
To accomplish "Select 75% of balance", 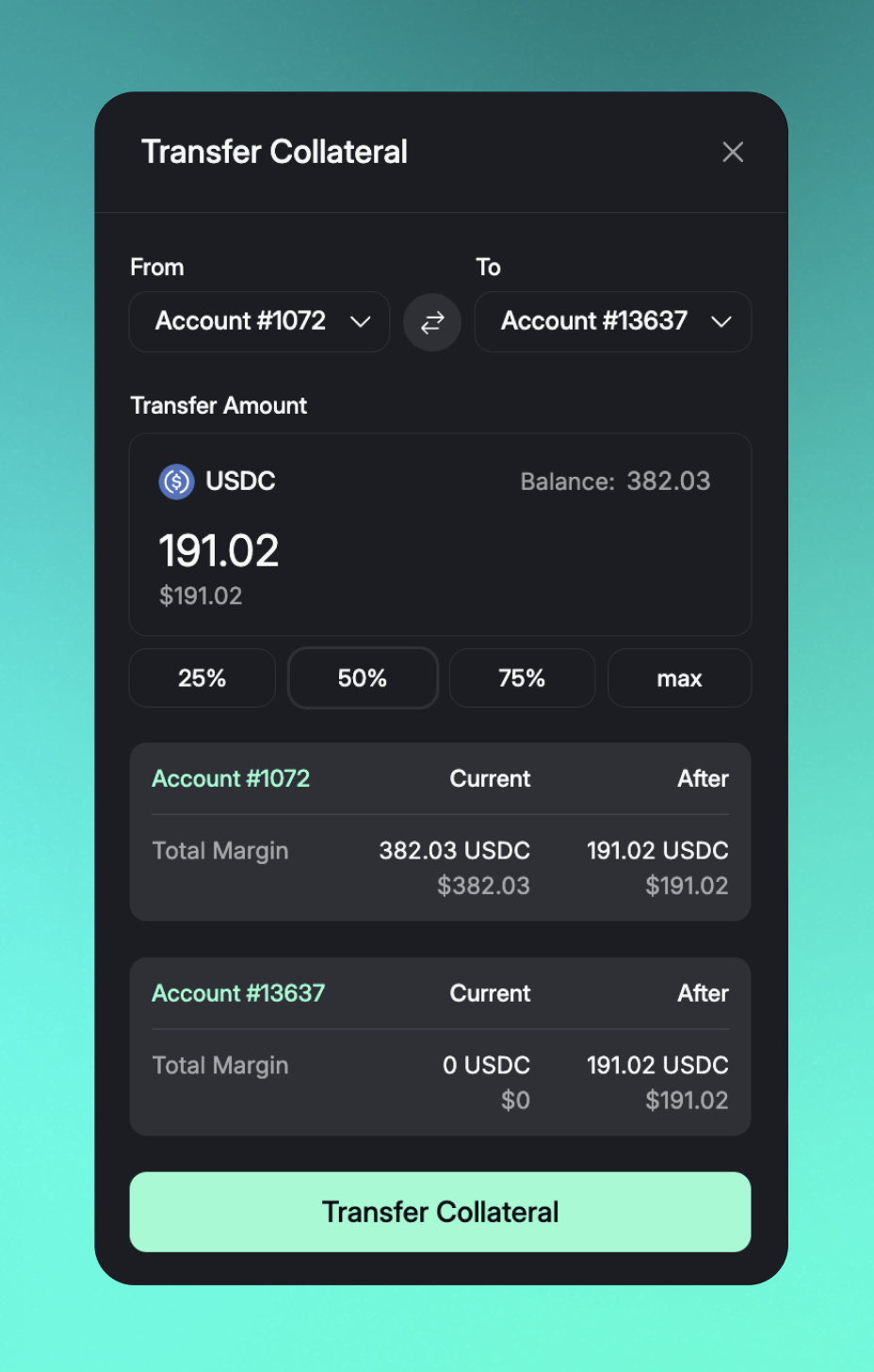I will click(x=522, y=678).
